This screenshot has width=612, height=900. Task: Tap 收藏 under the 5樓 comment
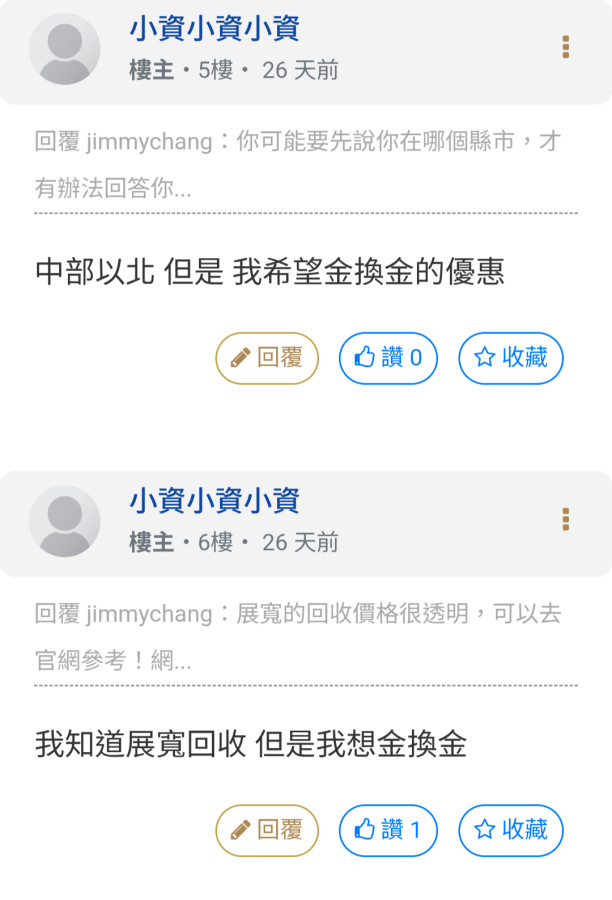click(511, 358)
